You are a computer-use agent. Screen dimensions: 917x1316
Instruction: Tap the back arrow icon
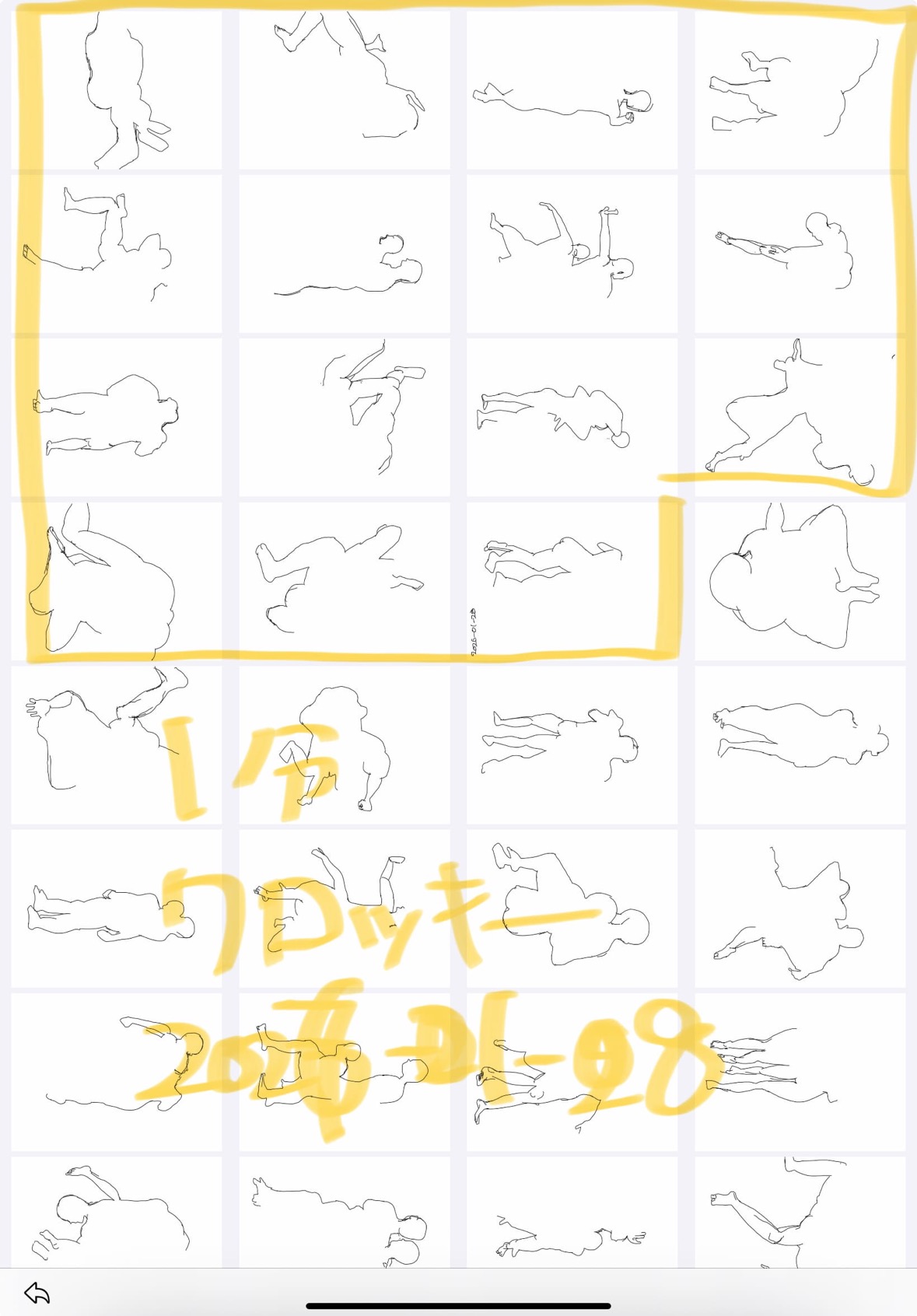37,1293
